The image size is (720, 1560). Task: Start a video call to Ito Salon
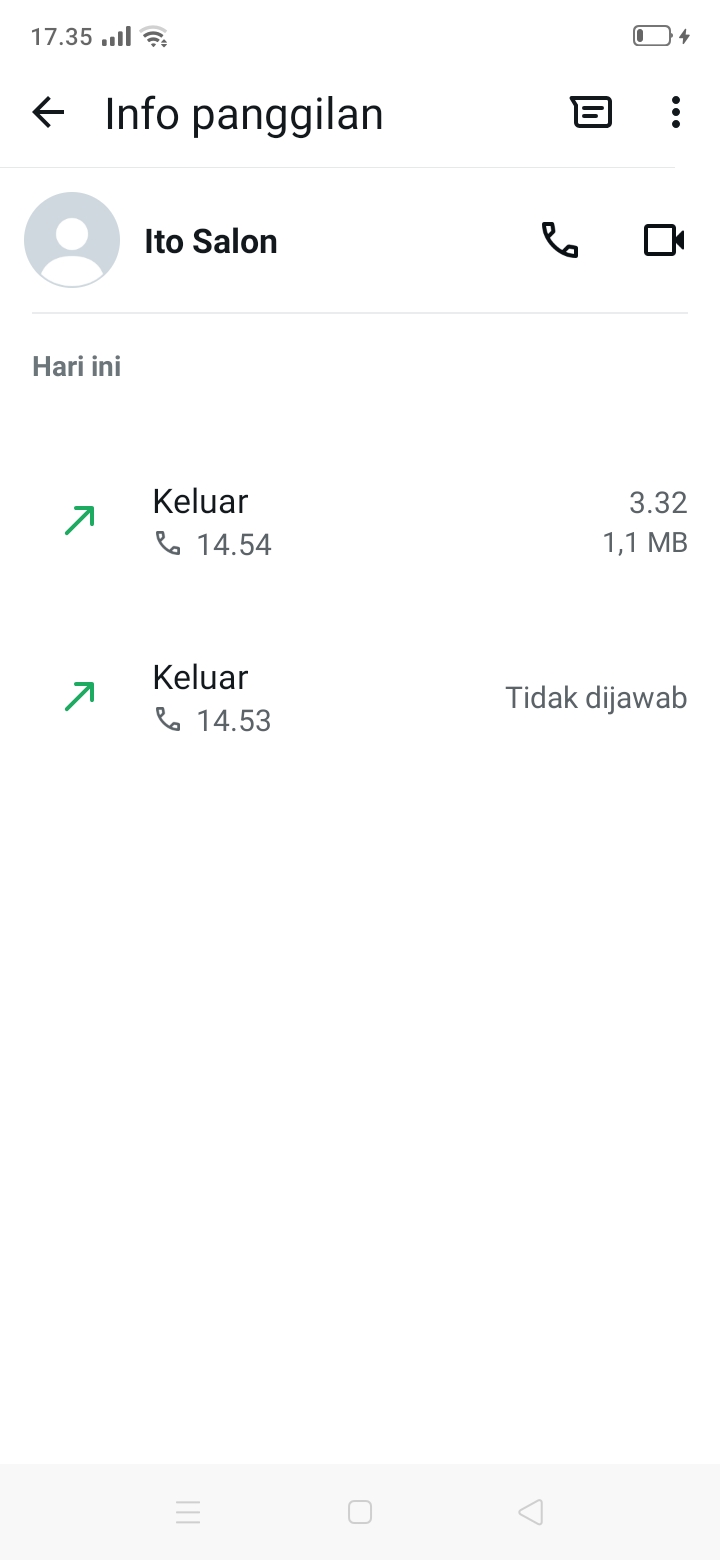[663, 240]
